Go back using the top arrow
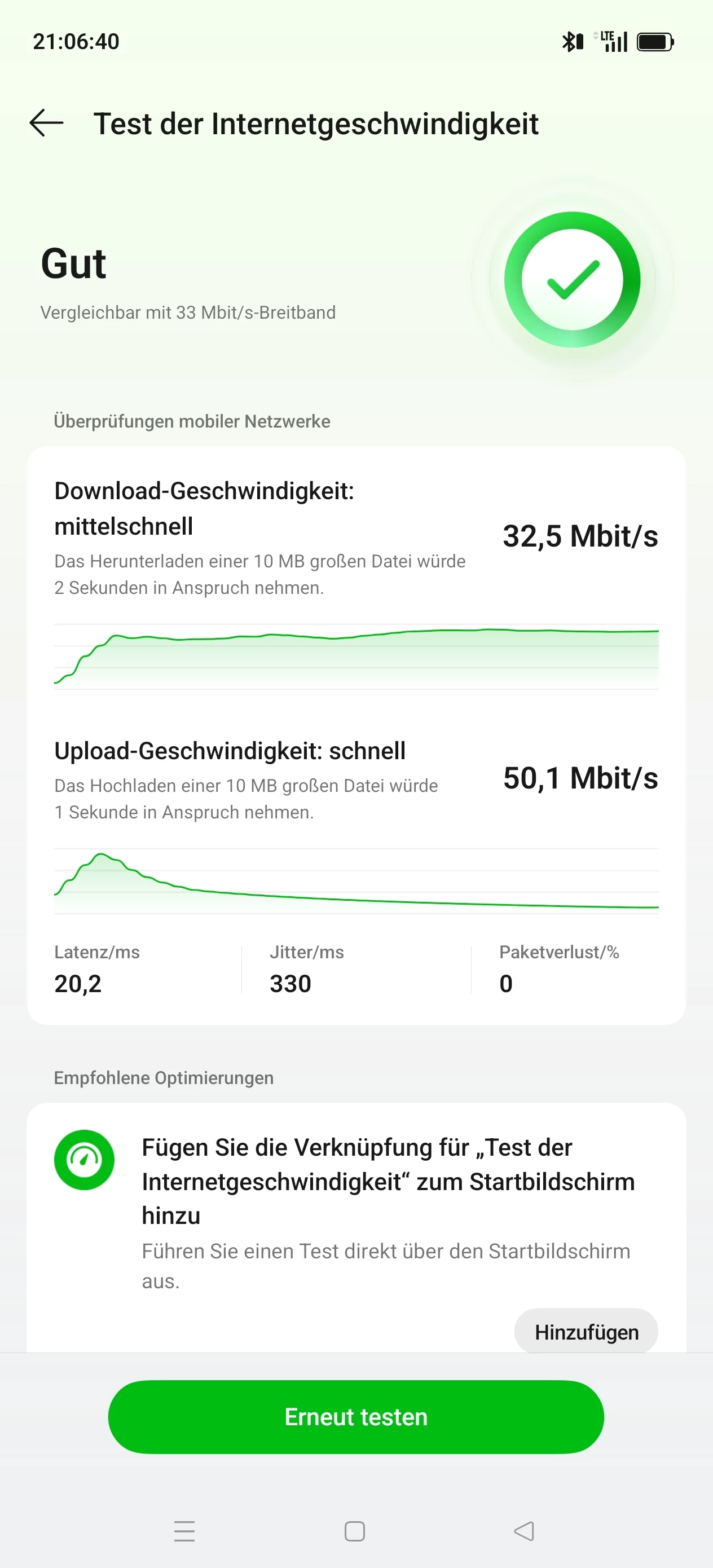The width and height of the screenshot is (713, 1568). [x=46, y=124]
